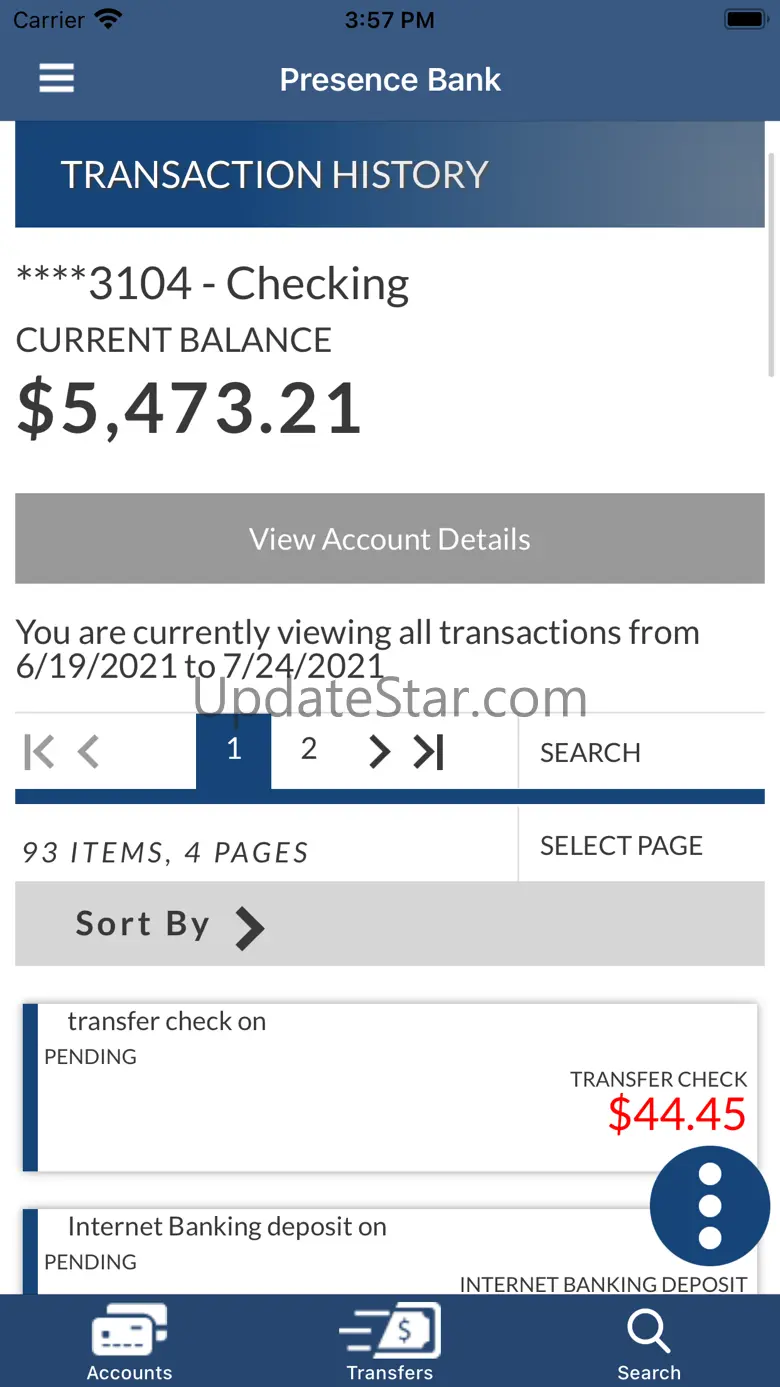The width and height of the screenshot is (780, 1387).
Task: Jump to the next transactions page arrow
Action: click(x=379, y=751)
